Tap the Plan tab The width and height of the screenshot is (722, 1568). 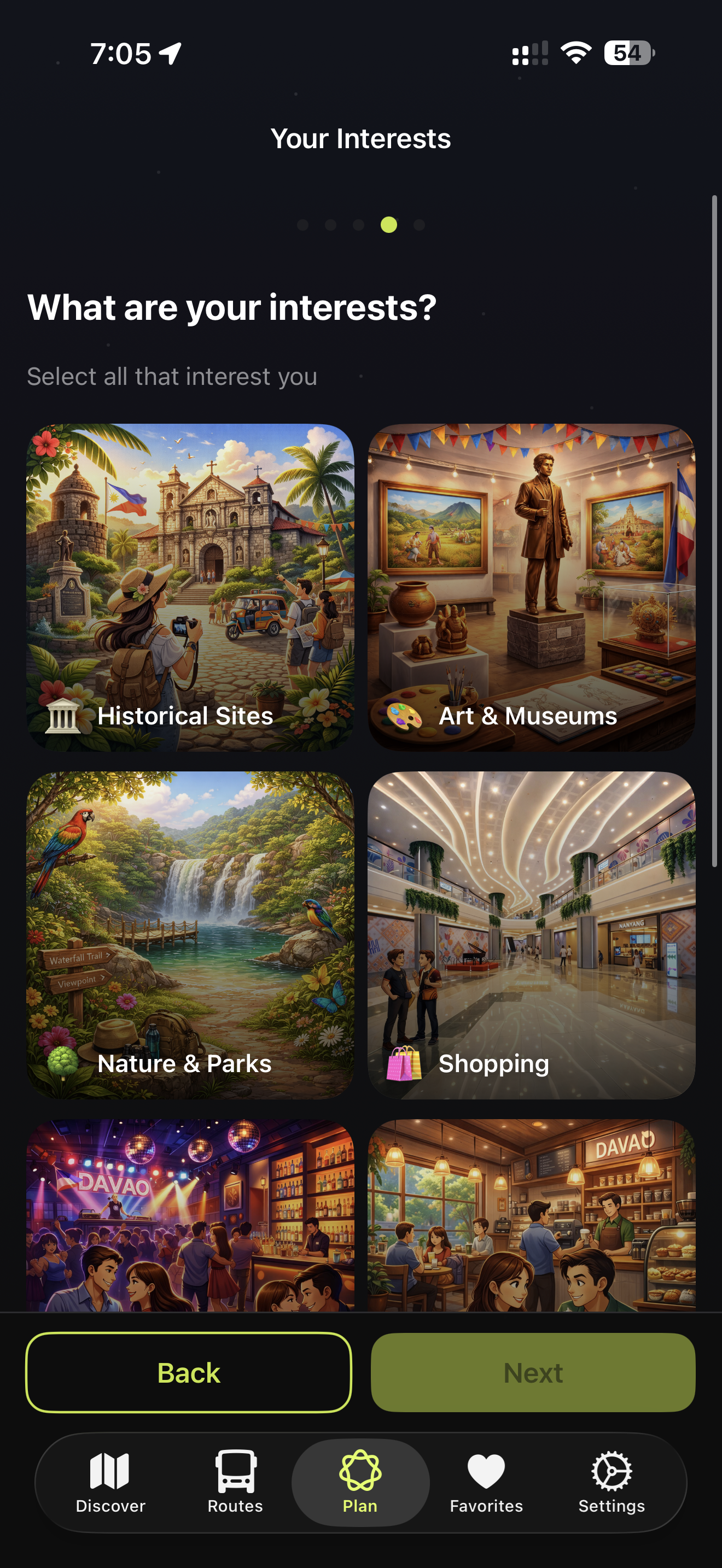pyautogui.click(x=360, y=1482)
